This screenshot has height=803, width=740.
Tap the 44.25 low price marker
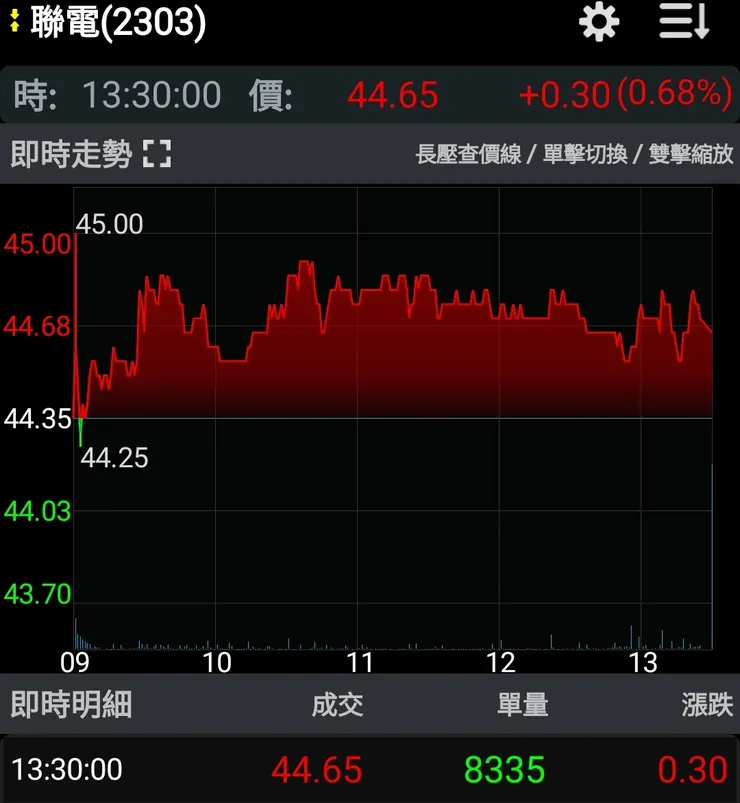[x=116, y=459]
